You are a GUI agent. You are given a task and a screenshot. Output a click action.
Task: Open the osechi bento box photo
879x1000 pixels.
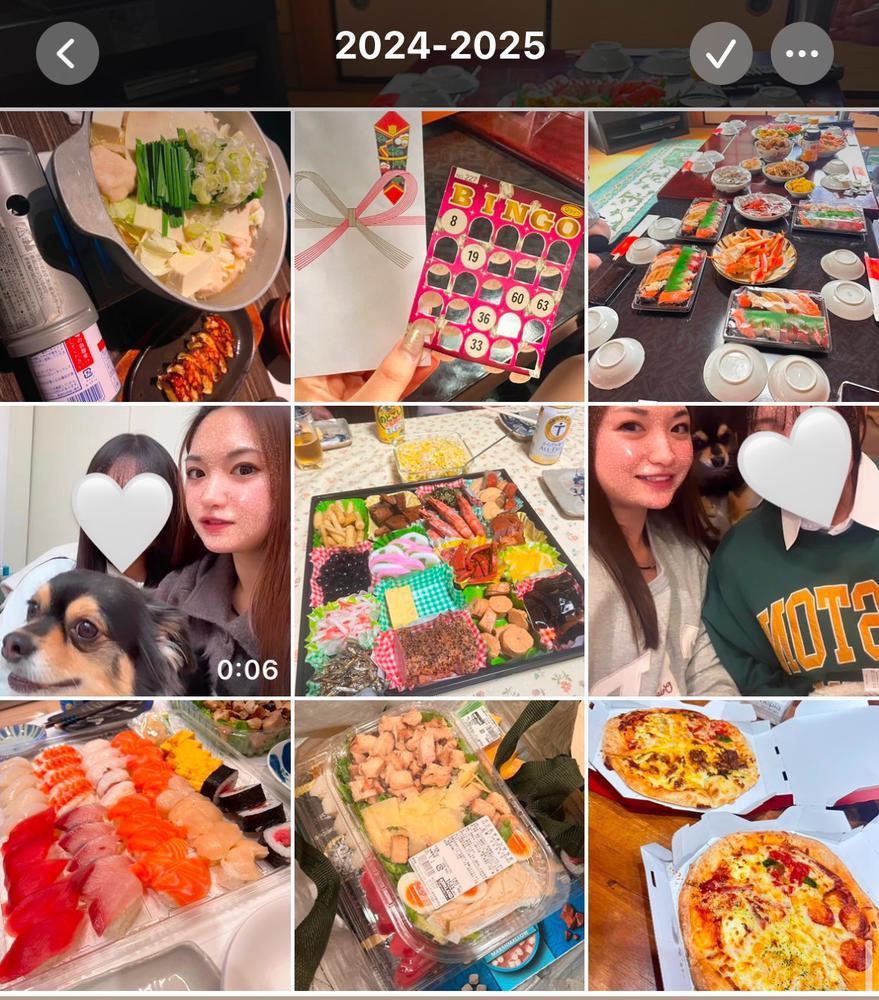tap(438, 550)
